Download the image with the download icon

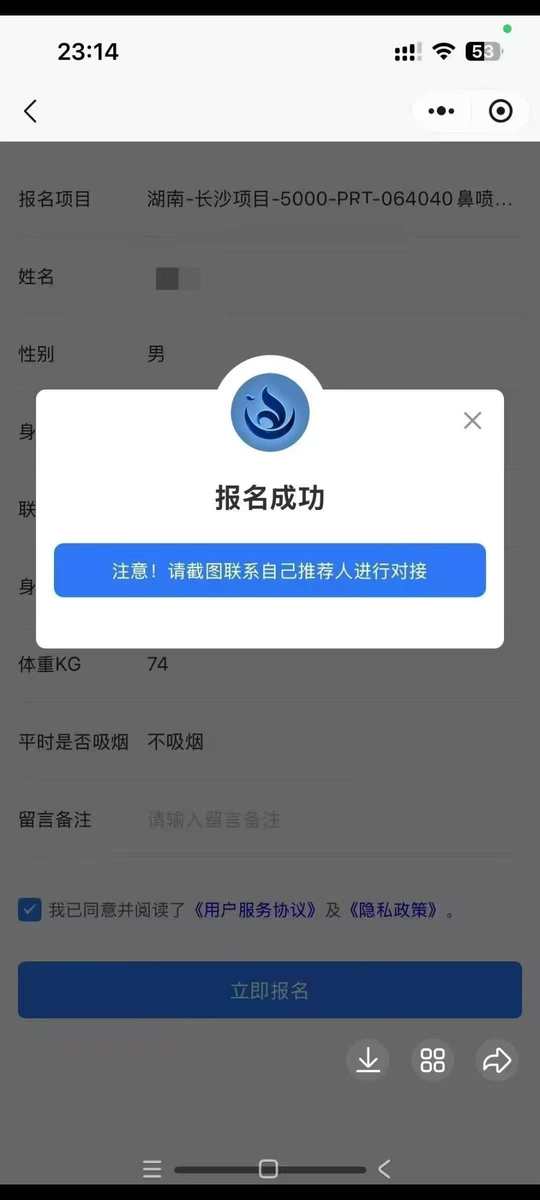[368, 1060]
